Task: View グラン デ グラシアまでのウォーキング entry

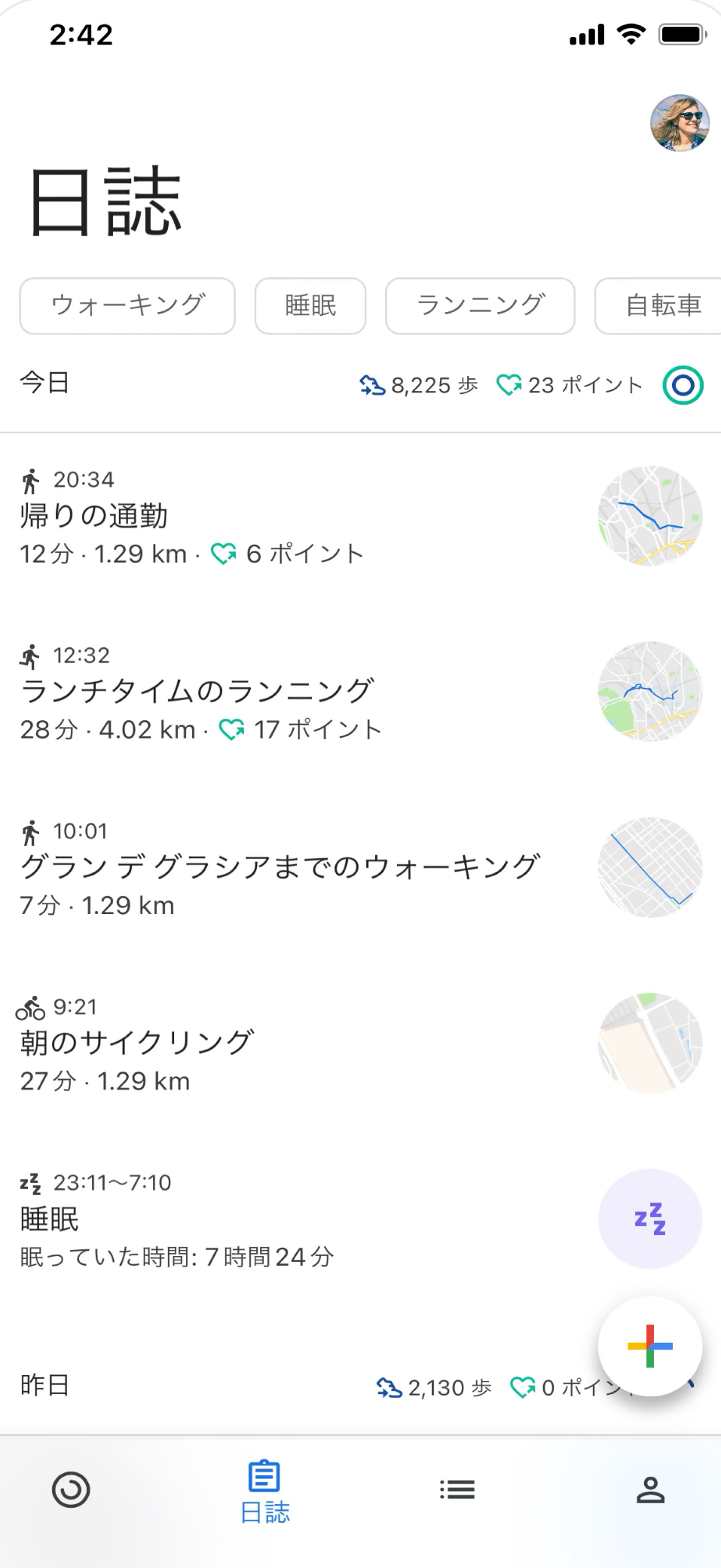Action: coord(360,868)
